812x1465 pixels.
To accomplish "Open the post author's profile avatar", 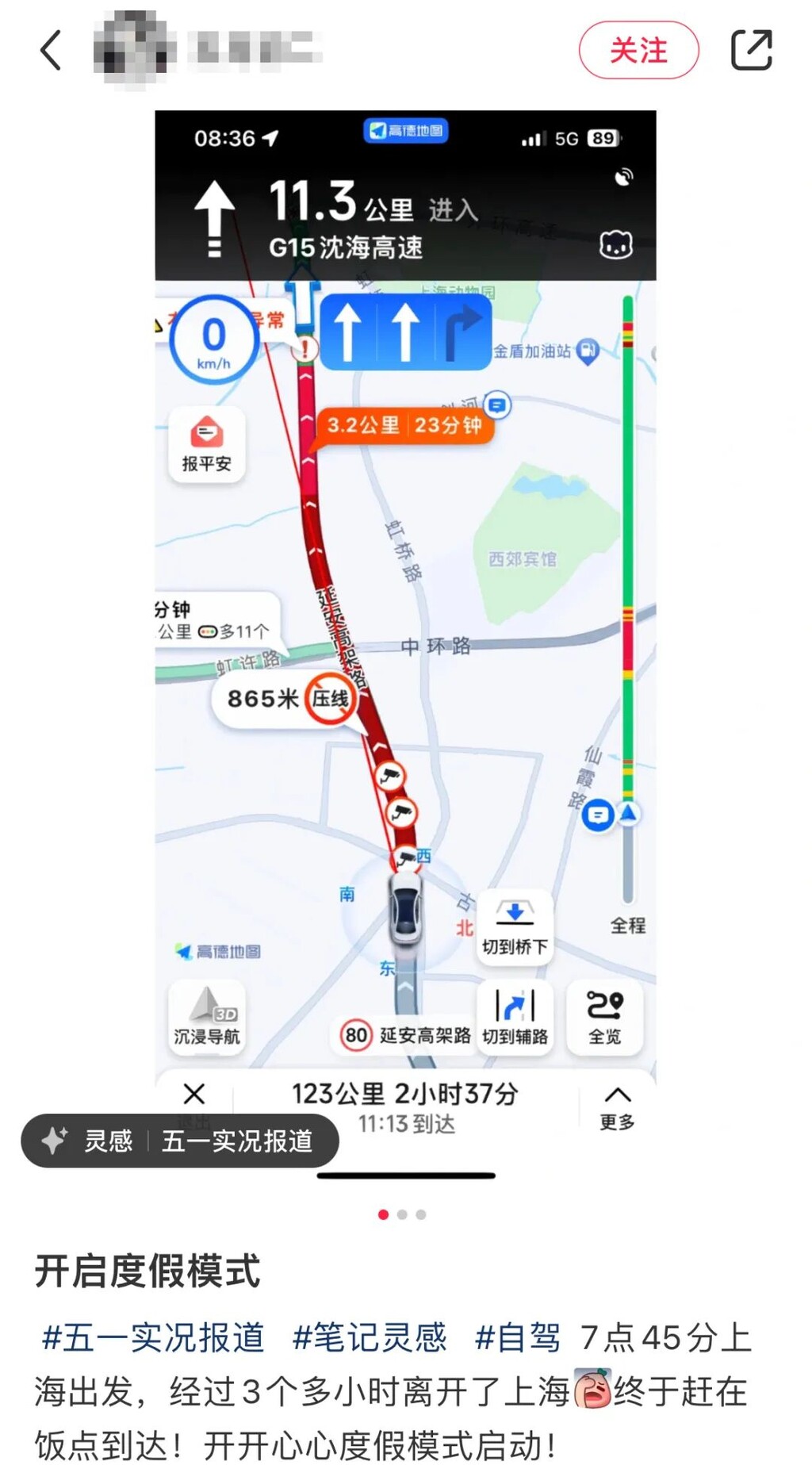I will (x=134, y=49).
